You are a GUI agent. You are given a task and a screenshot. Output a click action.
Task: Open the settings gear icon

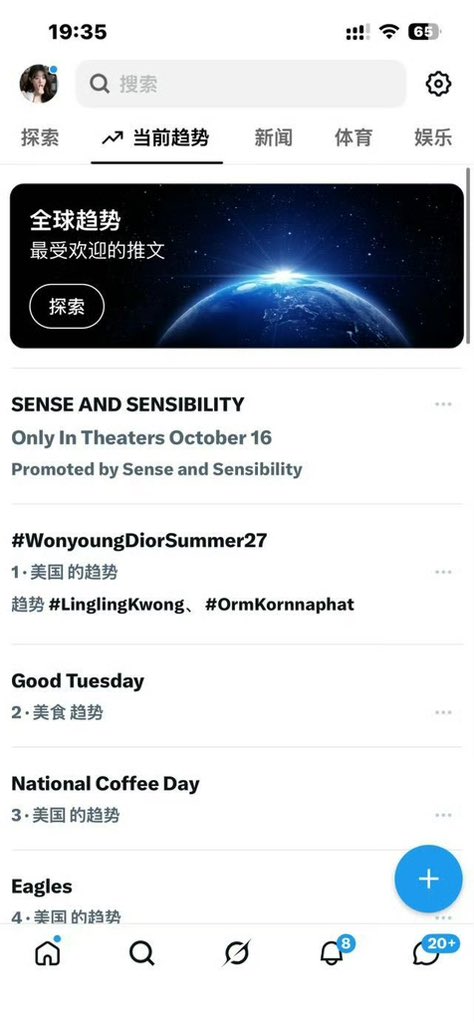click(438, 84)
